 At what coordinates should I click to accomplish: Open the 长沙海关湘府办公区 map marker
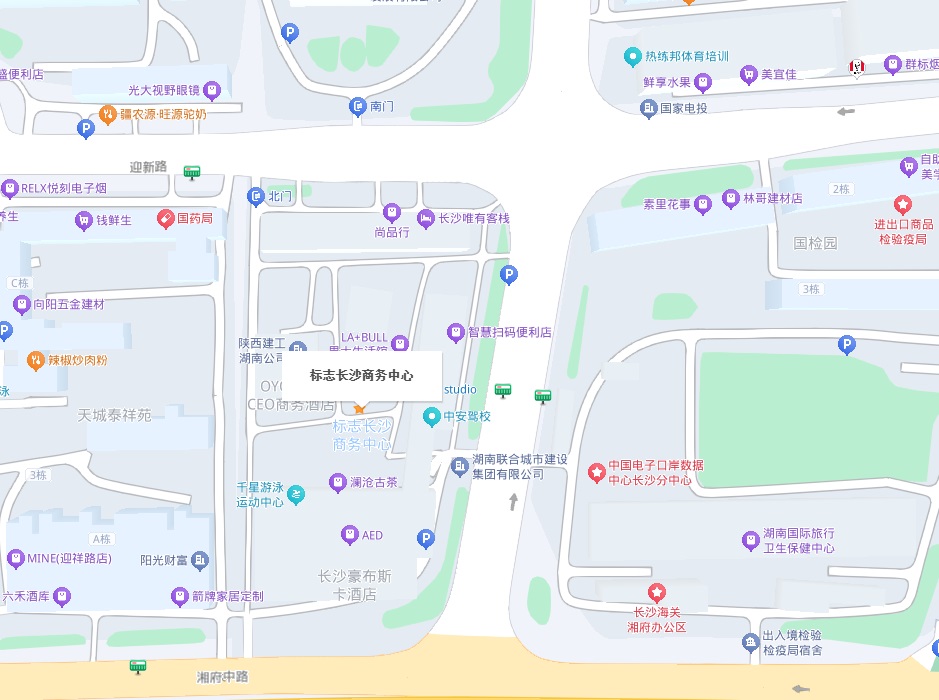point(657,592)
